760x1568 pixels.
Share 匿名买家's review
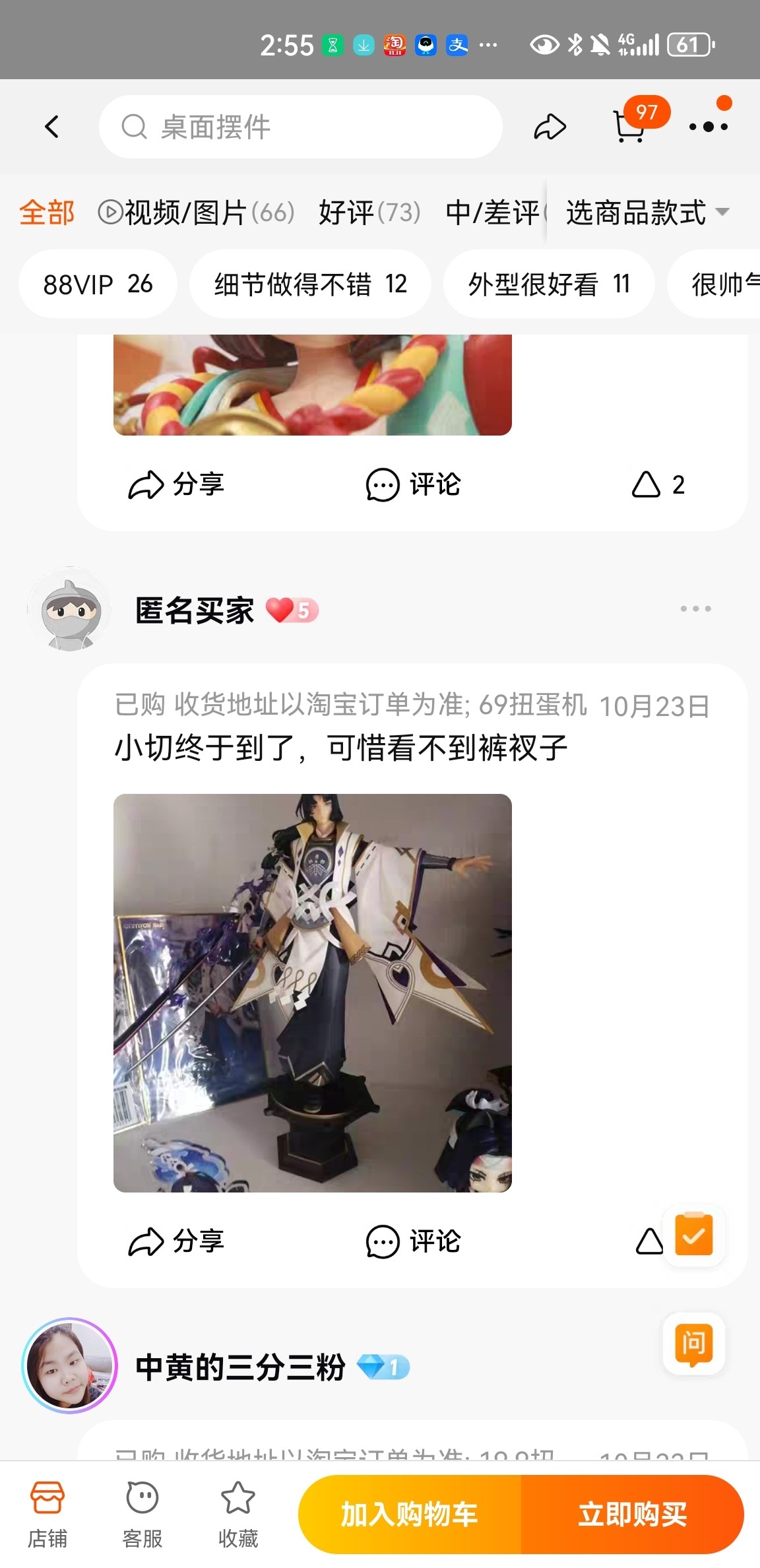pos(175,1241)
